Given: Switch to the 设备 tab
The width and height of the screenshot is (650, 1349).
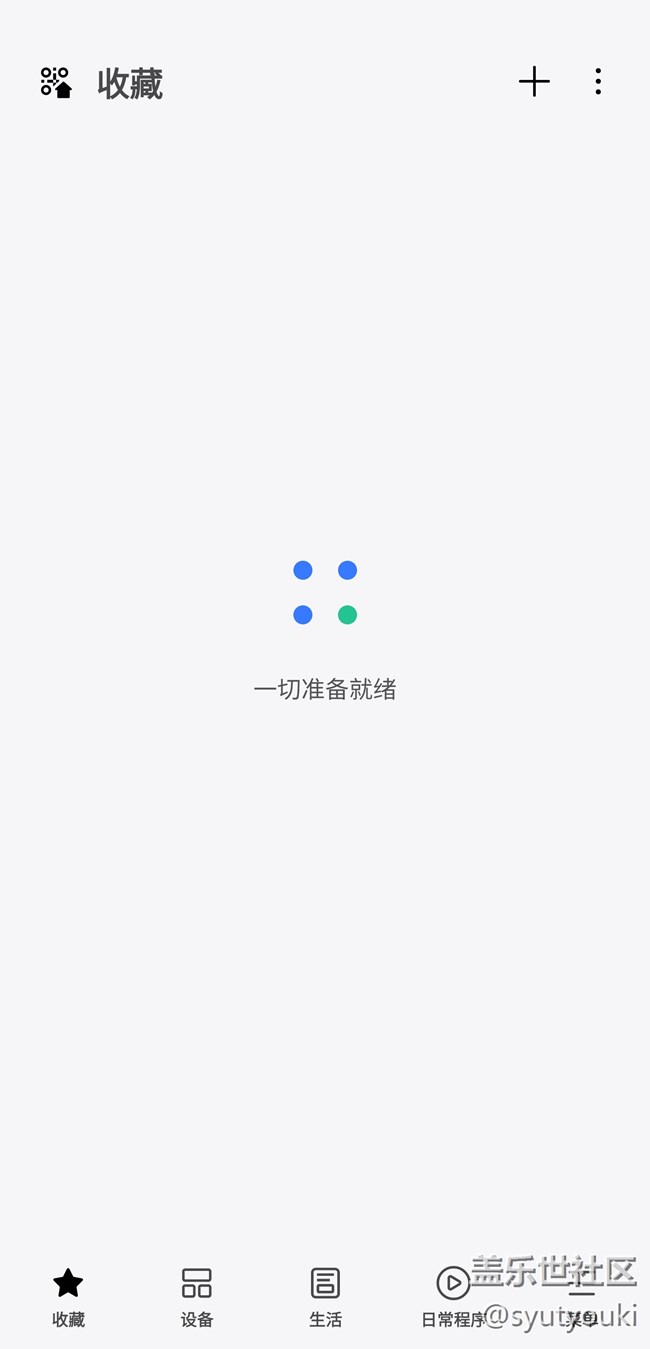Looking at the screenshot, I should [197, 1297].
